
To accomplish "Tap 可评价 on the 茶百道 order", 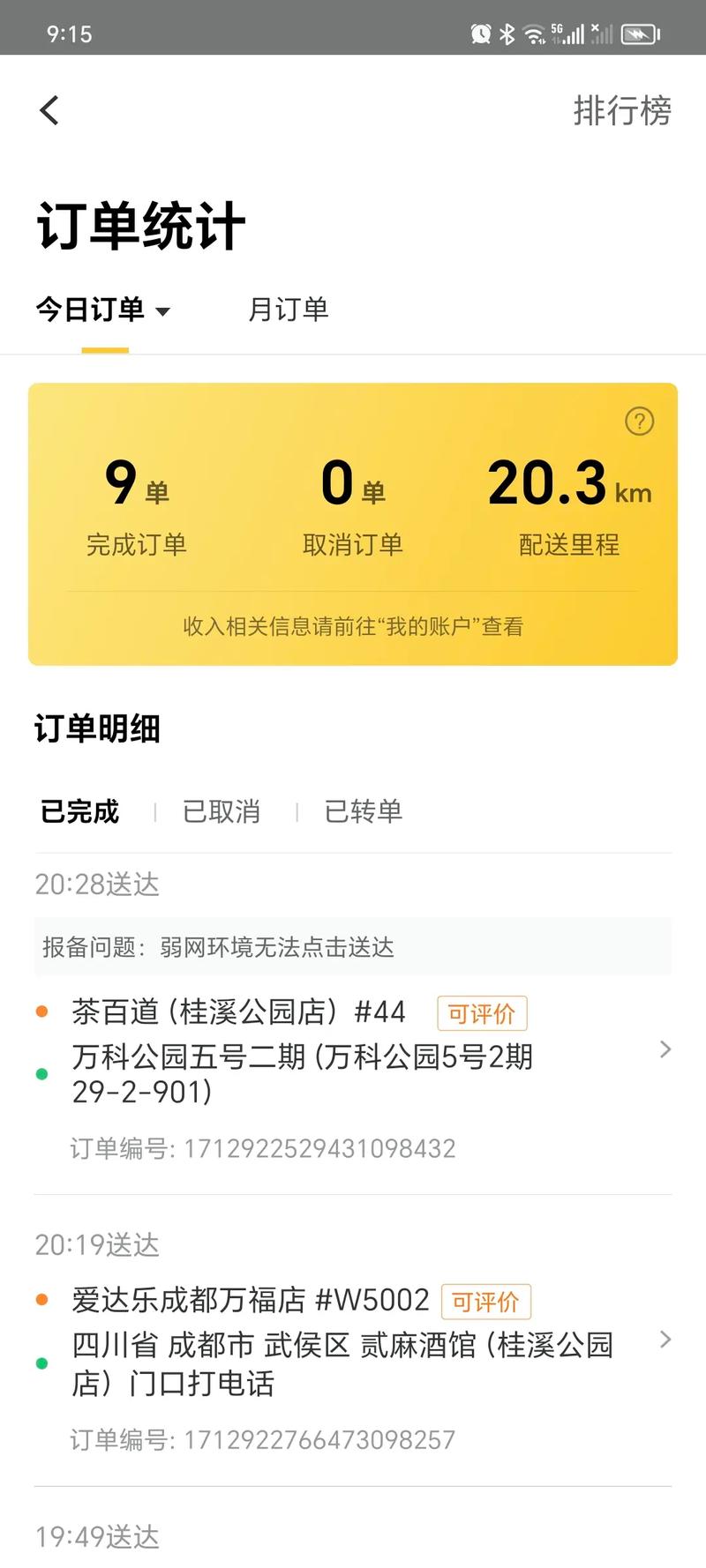I will point(482,1013).
